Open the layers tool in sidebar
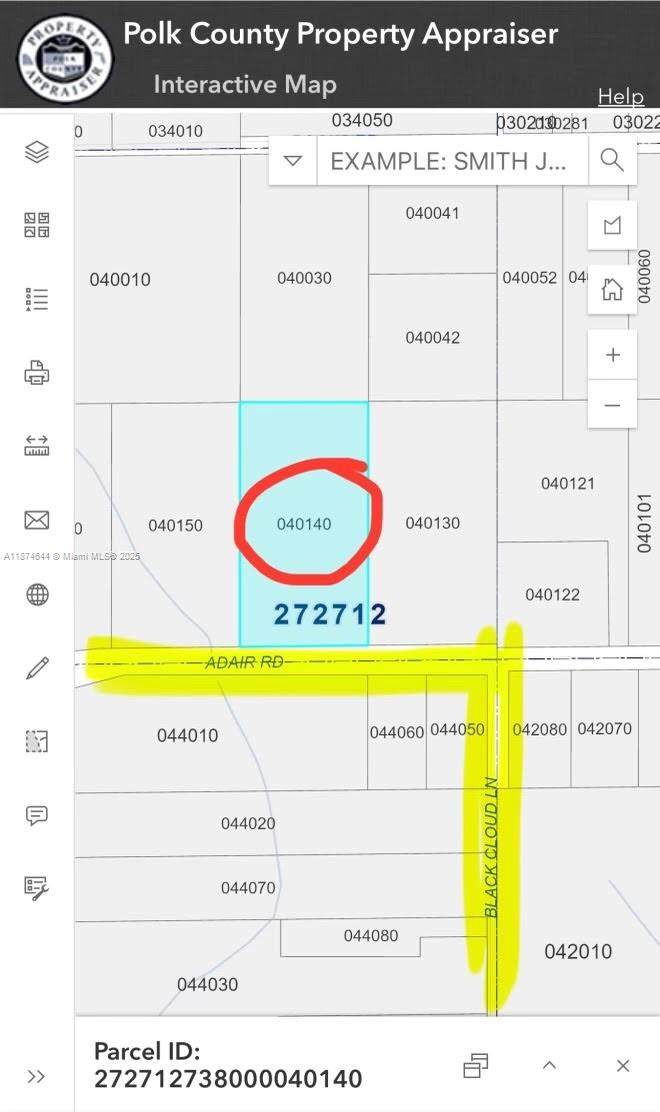Screen dimensions: 660x1112 (37, 152)
